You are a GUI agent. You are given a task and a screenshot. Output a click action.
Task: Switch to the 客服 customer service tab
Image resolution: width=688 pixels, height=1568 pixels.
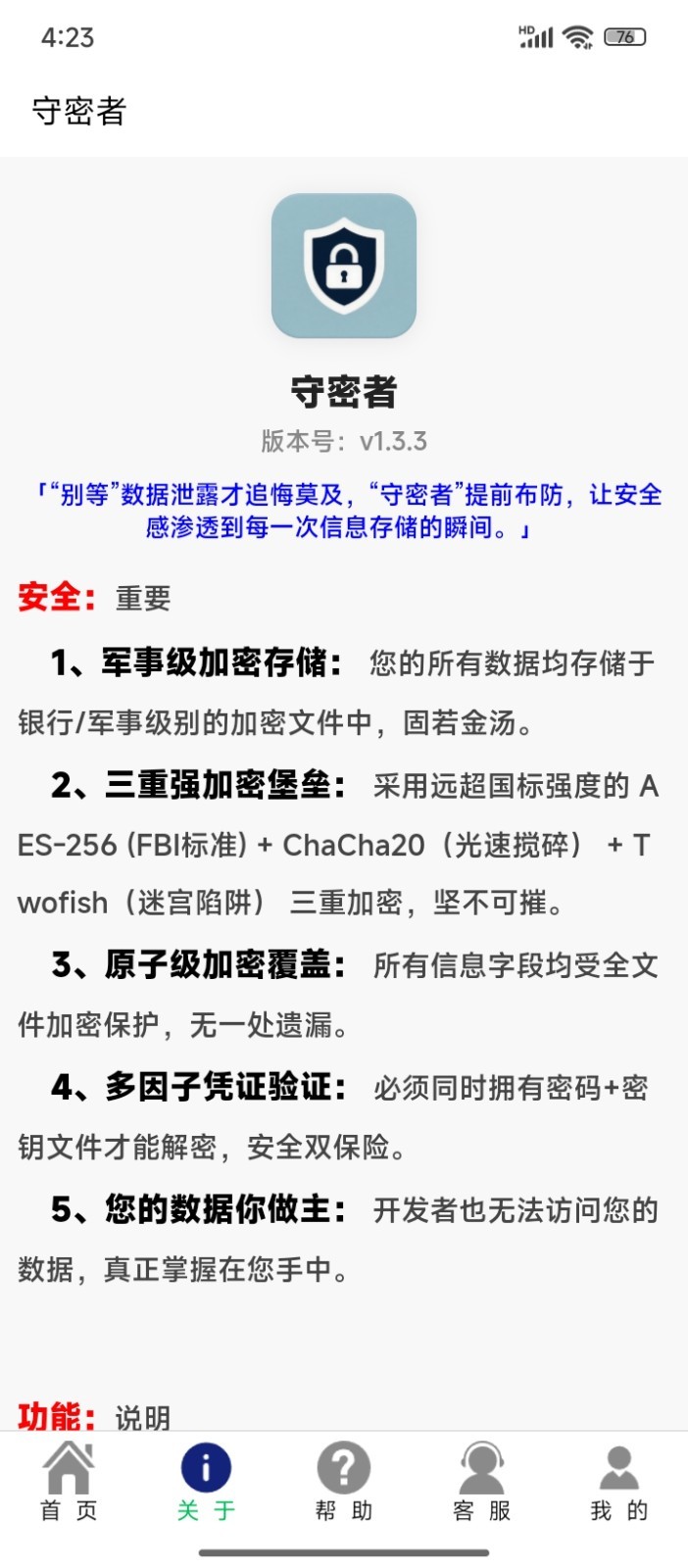click(481, 1482)
